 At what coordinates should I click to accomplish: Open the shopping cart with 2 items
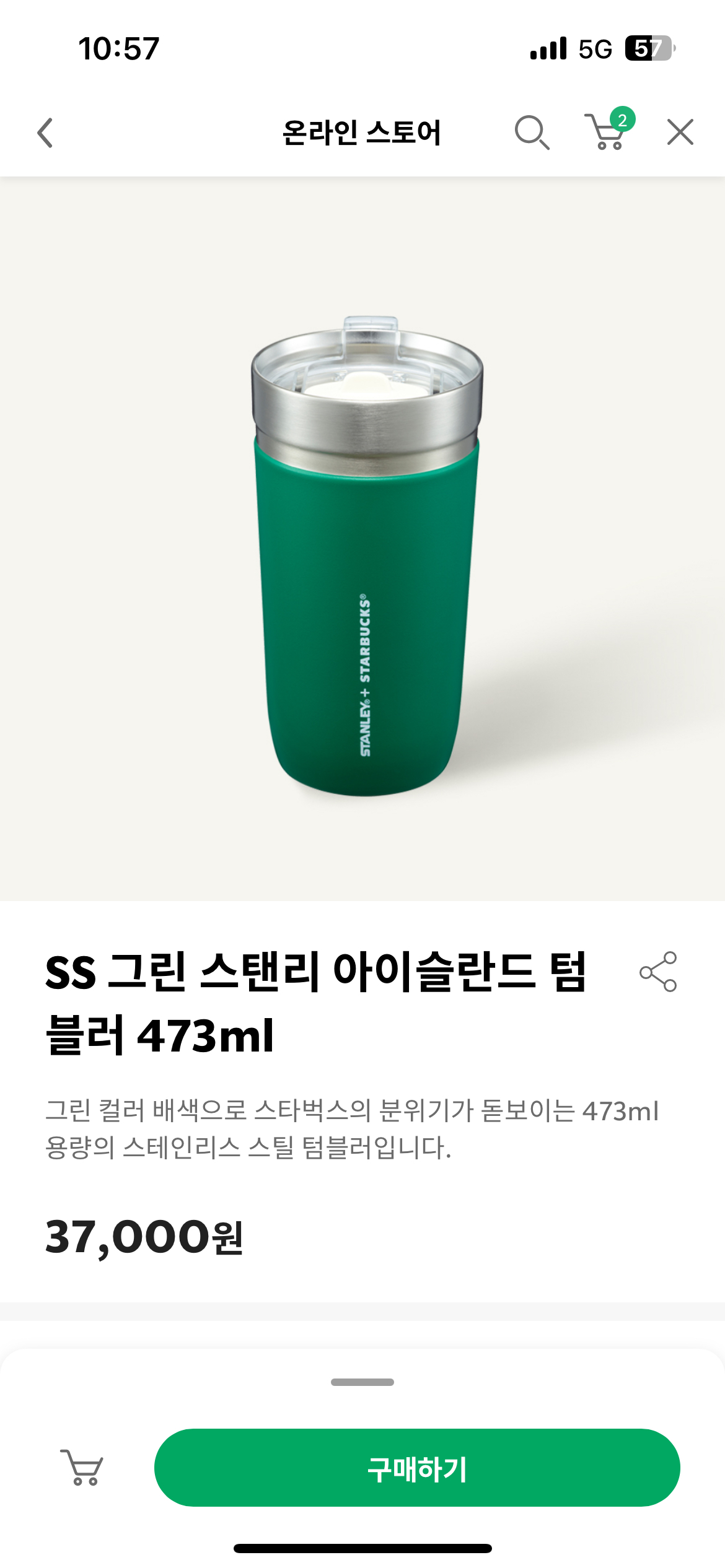pos(607,132)
